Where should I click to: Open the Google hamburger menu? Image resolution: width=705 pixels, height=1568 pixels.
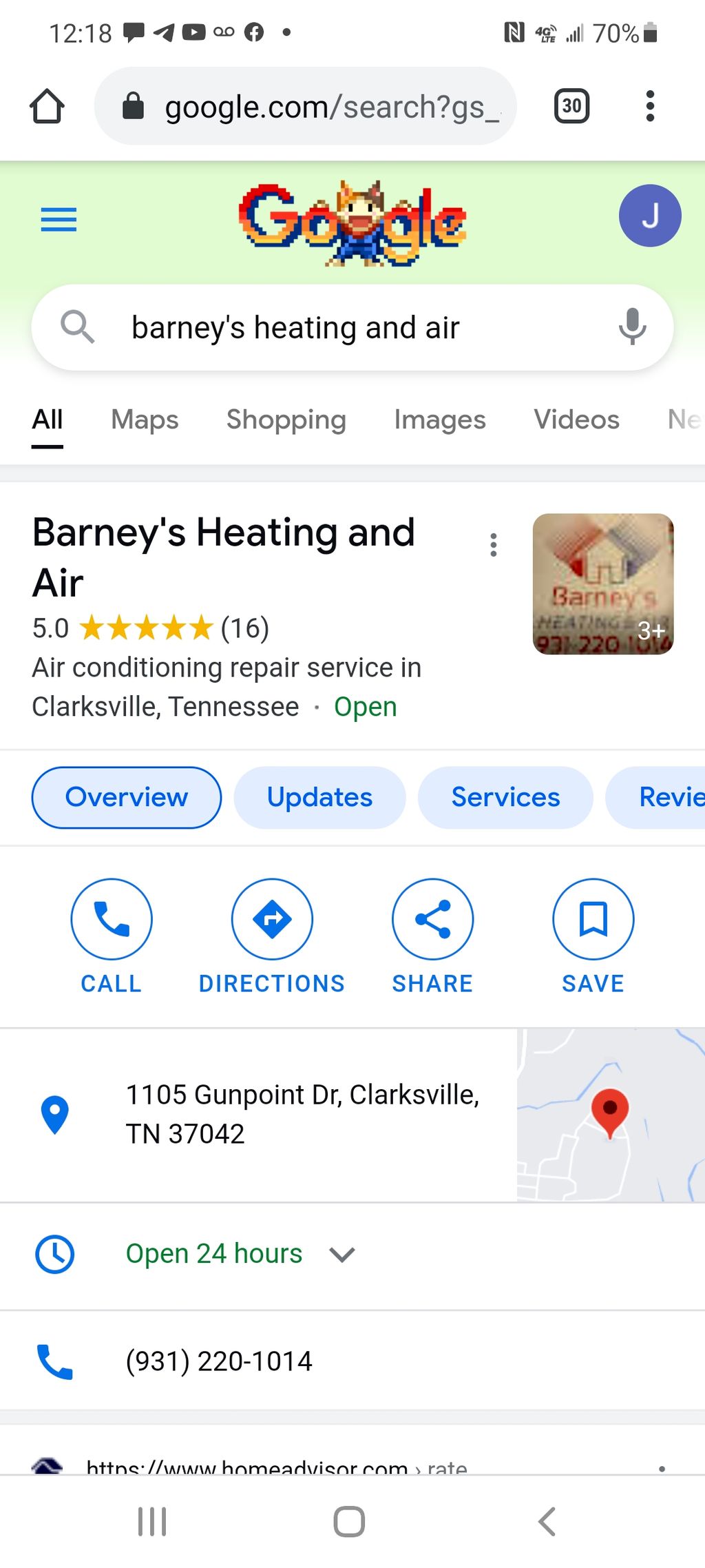tap(59, 220)
